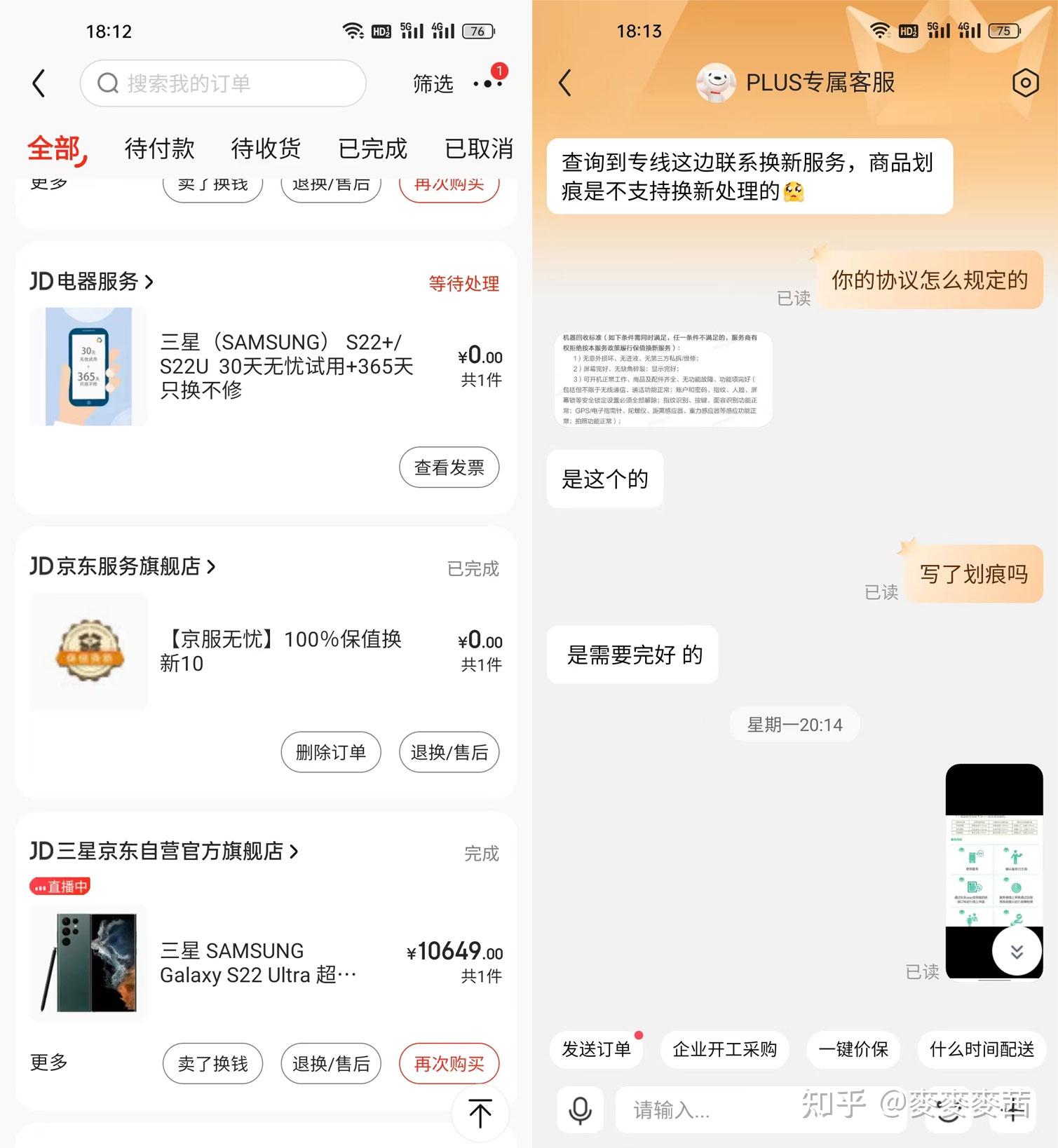This screenshot has width=1058, height=1148.
Task: Tap the 搜索我的订单 search box
Action: (223, 83)
